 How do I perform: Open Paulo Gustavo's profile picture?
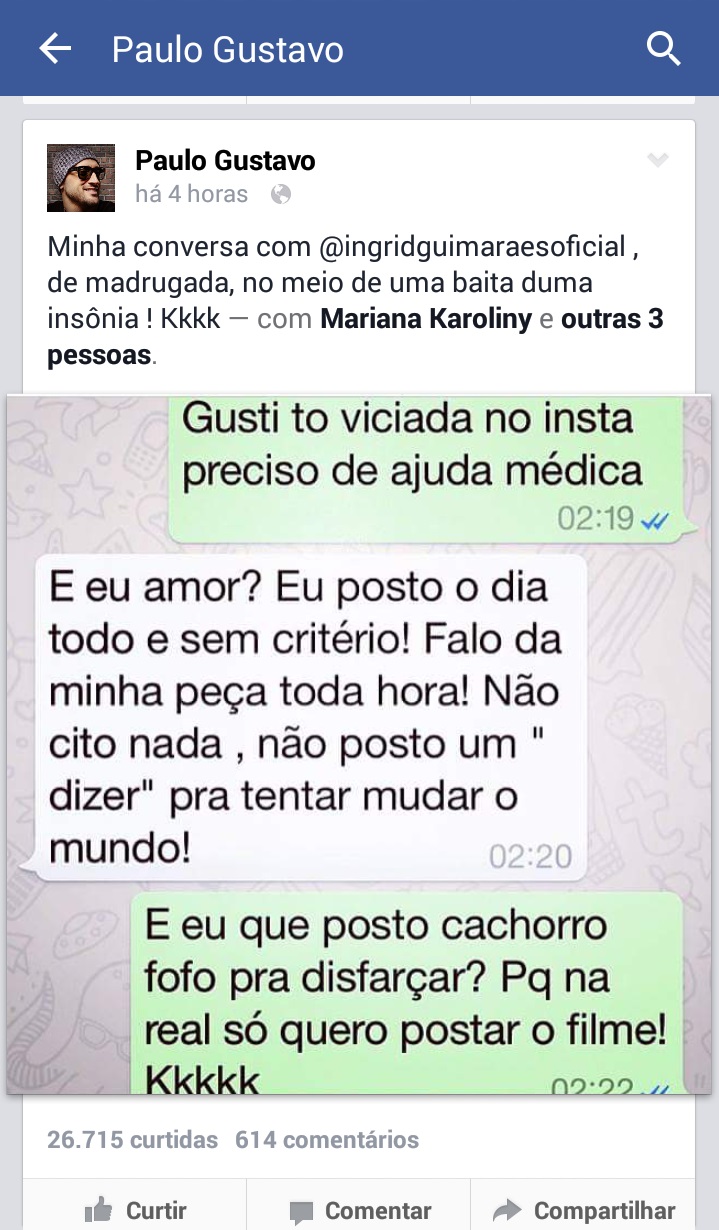[x=81, y=177]
